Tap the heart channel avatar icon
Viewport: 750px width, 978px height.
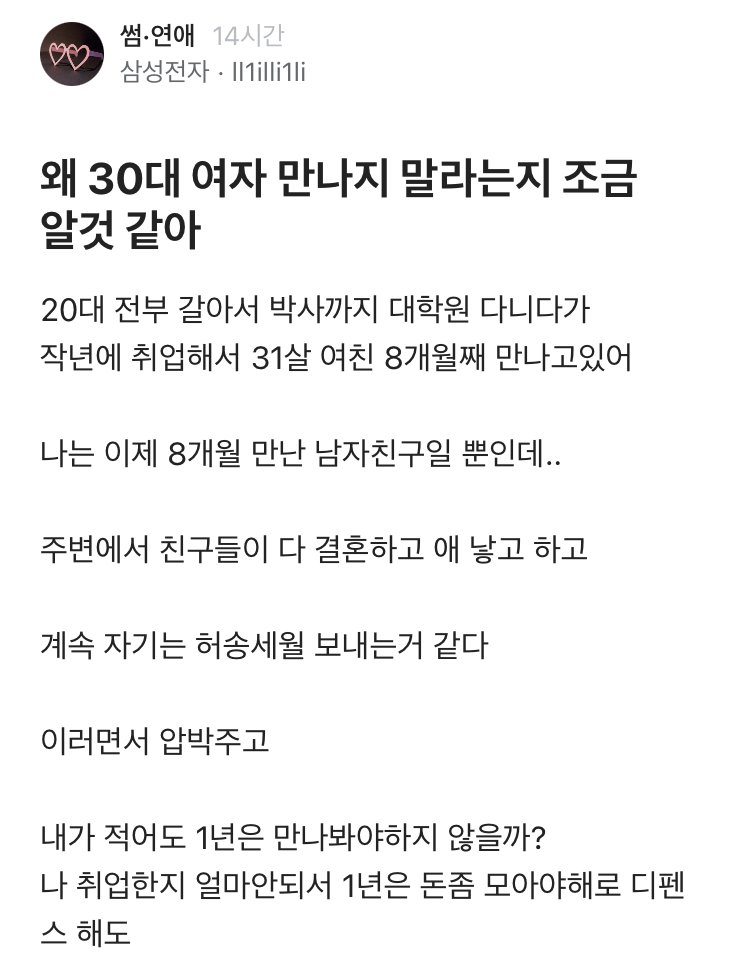[71, 54]
